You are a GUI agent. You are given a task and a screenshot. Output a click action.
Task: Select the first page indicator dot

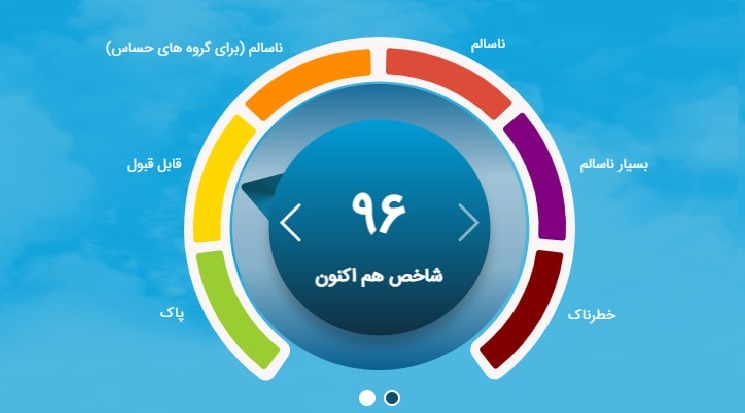click(x=367, y=398)
